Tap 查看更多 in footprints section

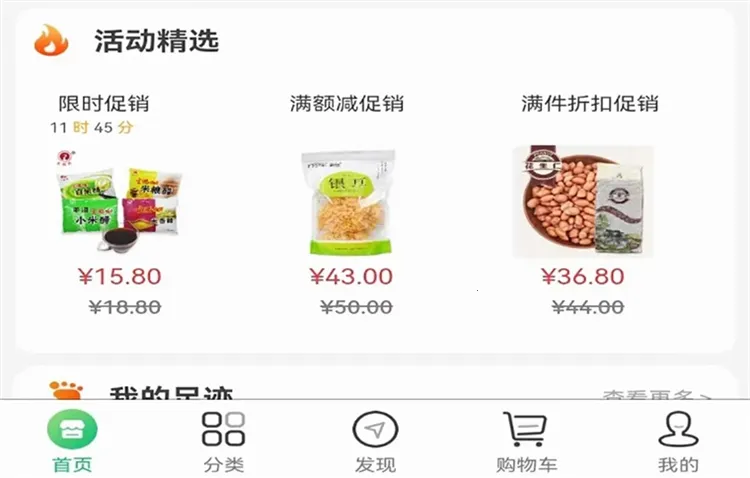tap(655, 395)
